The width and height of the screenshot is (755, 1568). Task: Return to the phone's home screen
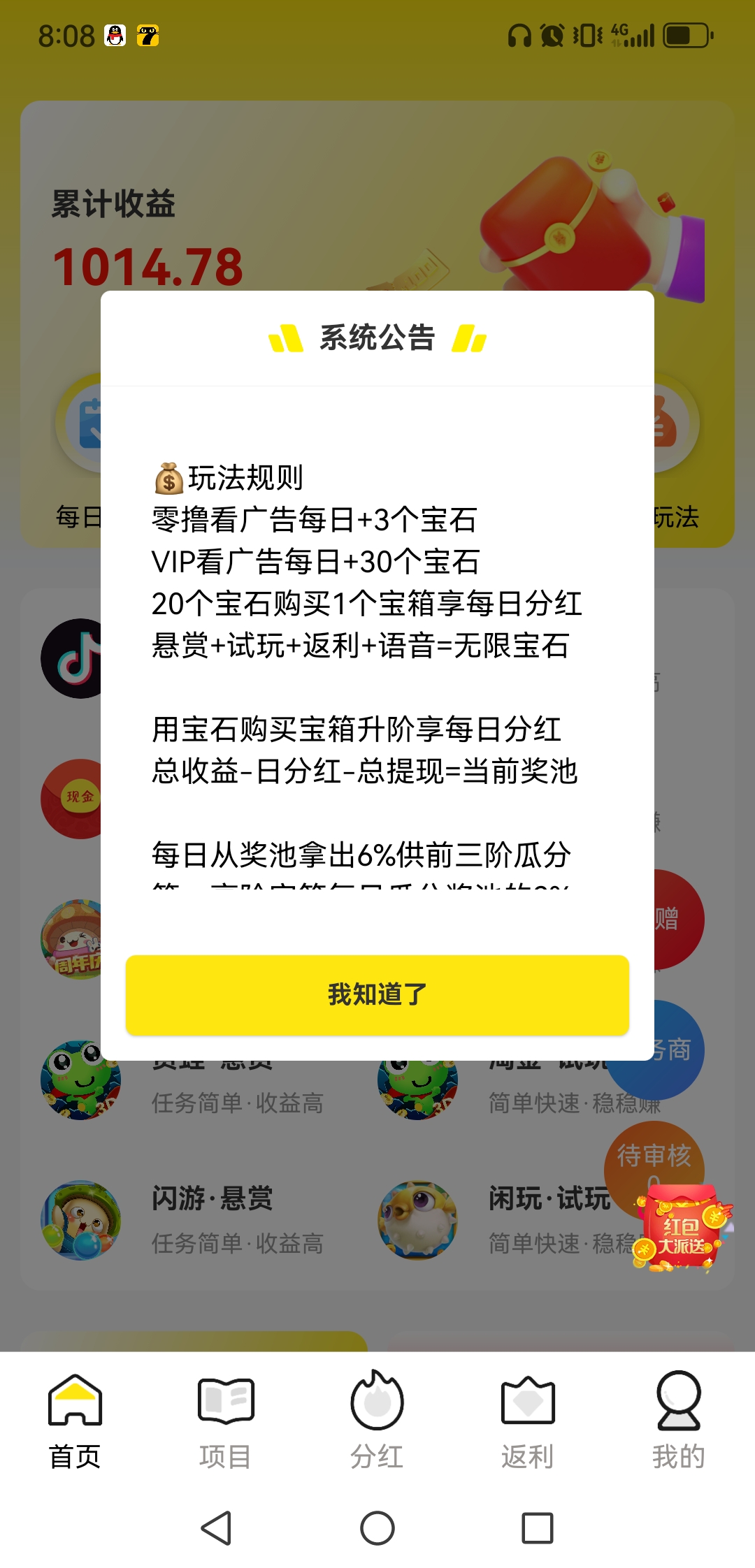coord(377,1528)
